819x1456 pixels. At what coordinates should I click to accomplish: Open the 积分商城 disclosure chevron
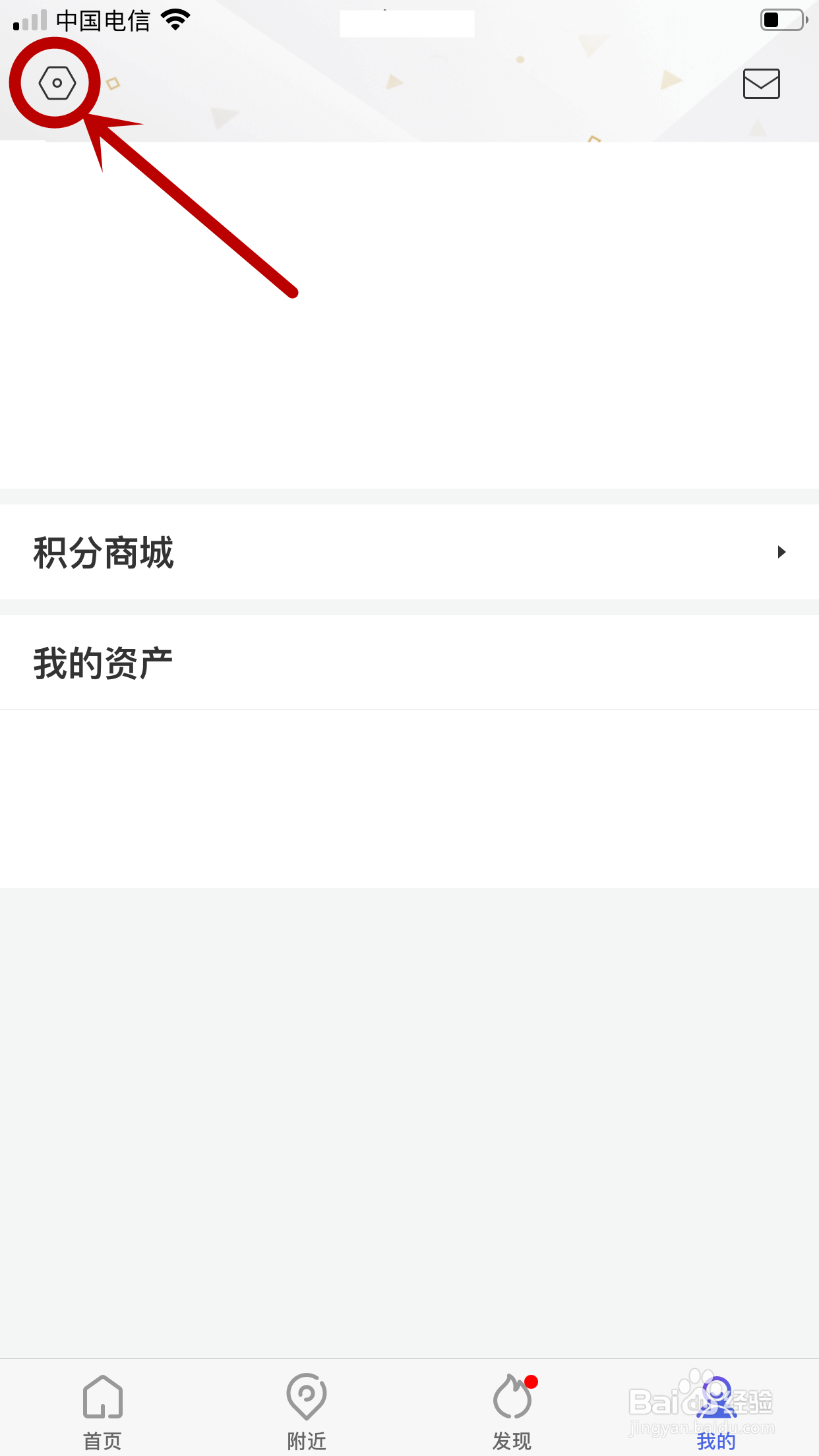[781, 552]
